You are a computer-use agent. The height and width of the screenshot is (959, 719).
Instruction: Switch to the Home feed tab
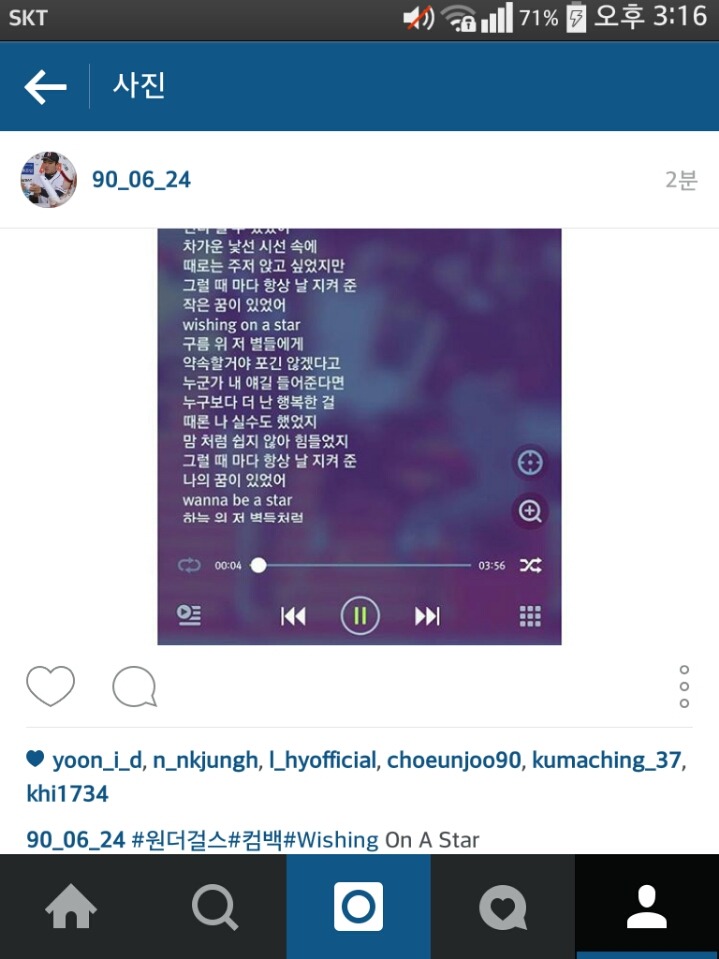[x=71, y=907]
